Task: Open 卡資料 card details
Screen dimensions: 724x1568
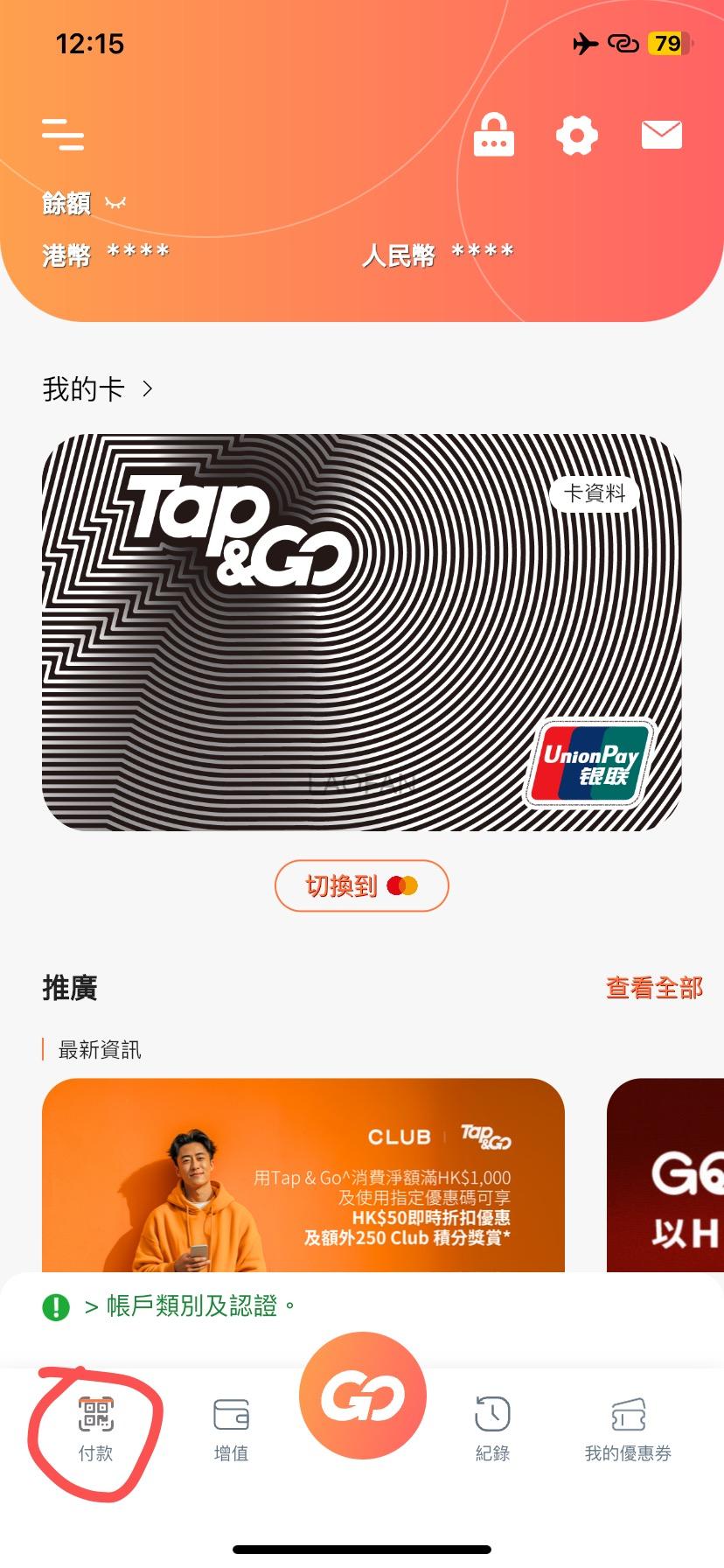Action: coord(595,493)
